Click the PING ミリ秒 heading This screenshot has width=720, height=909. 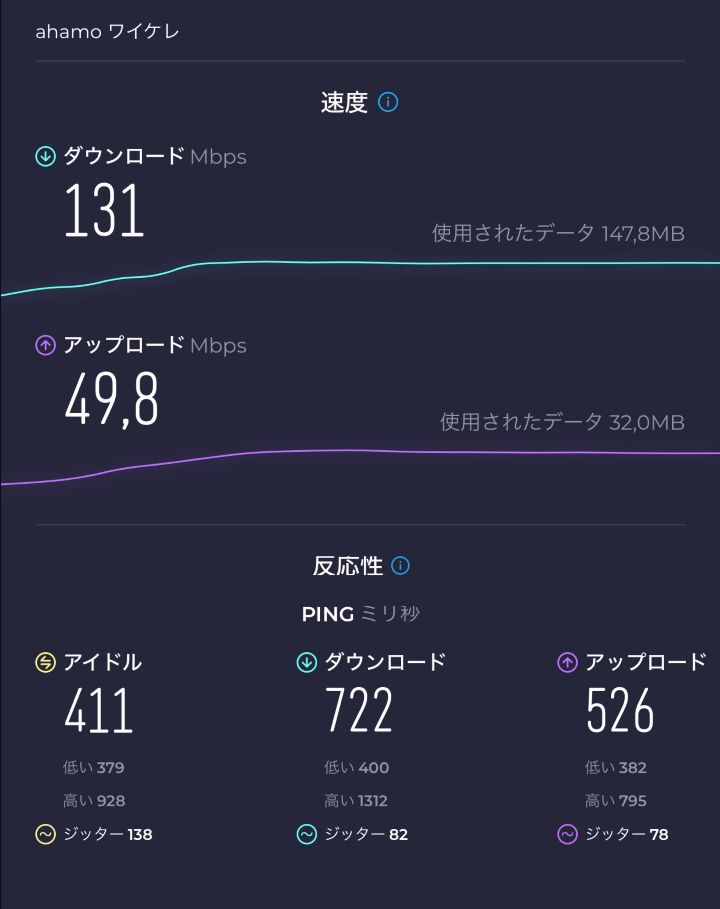[361, 614]
